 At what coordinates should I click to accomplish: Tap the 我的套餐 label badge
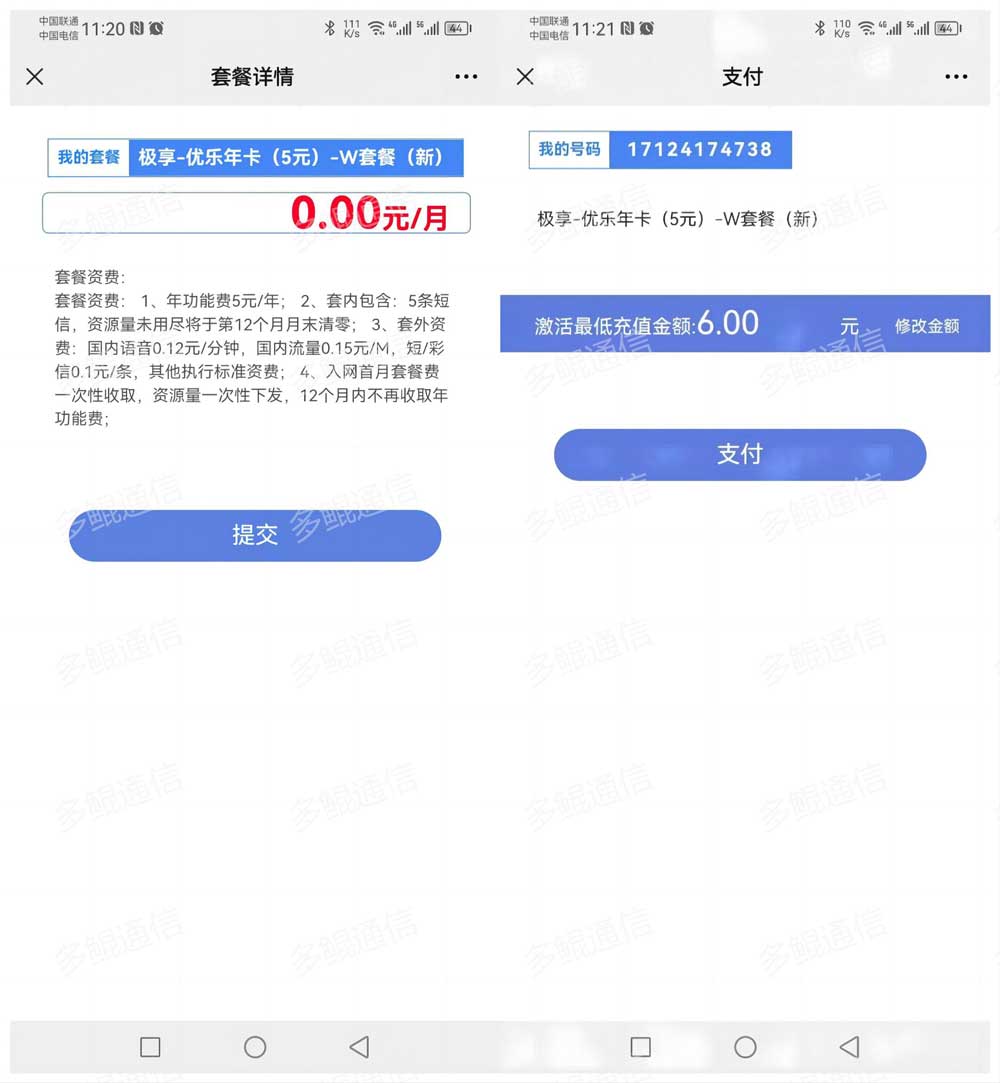coord(87,157)
